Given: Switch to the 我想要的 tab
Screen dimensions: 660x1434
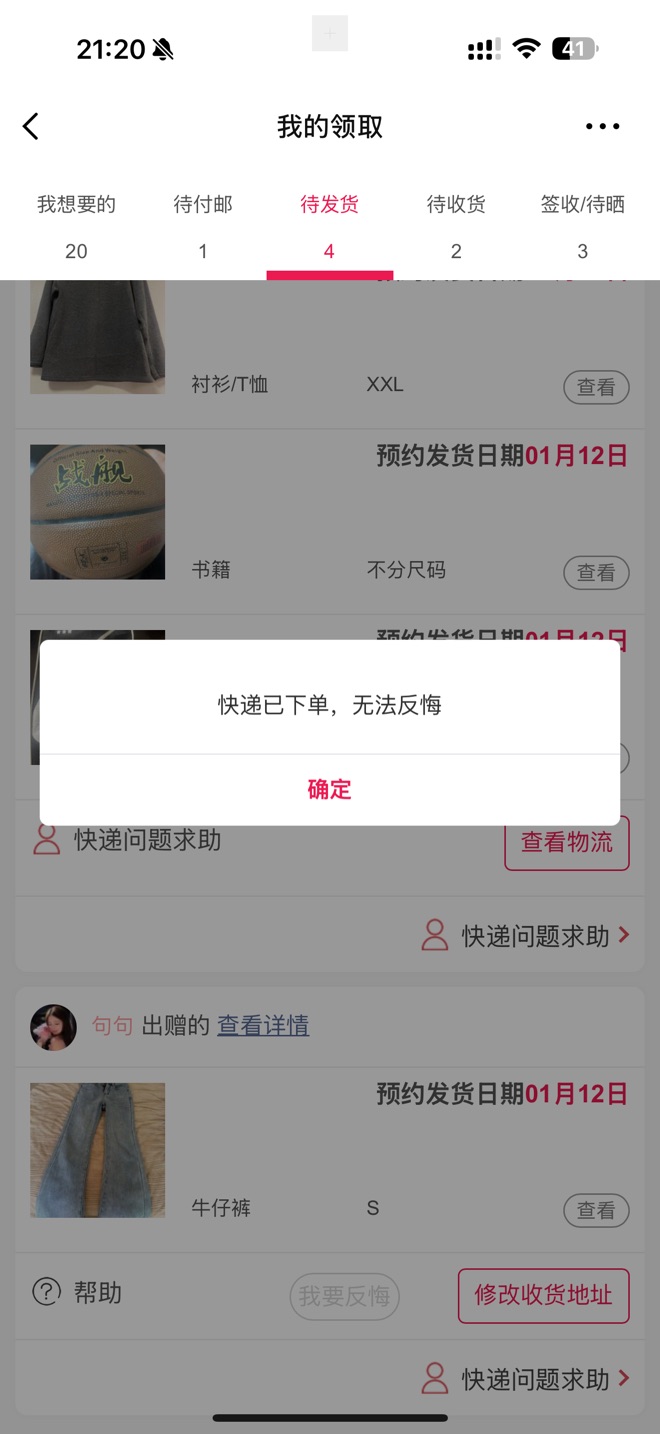Looking at the screenshot, I should point(76,226).
